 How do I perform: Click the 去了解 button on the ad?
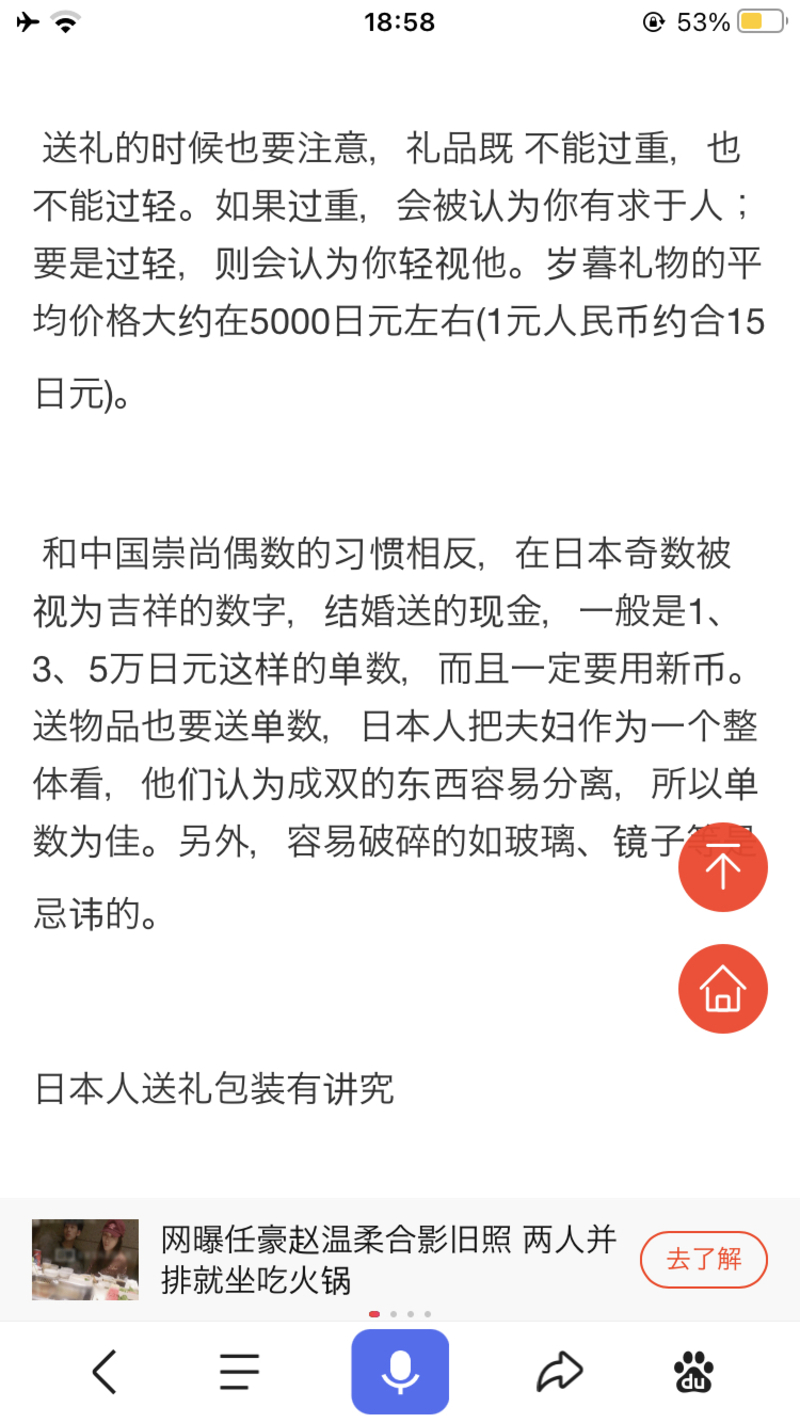point(704,1260)
